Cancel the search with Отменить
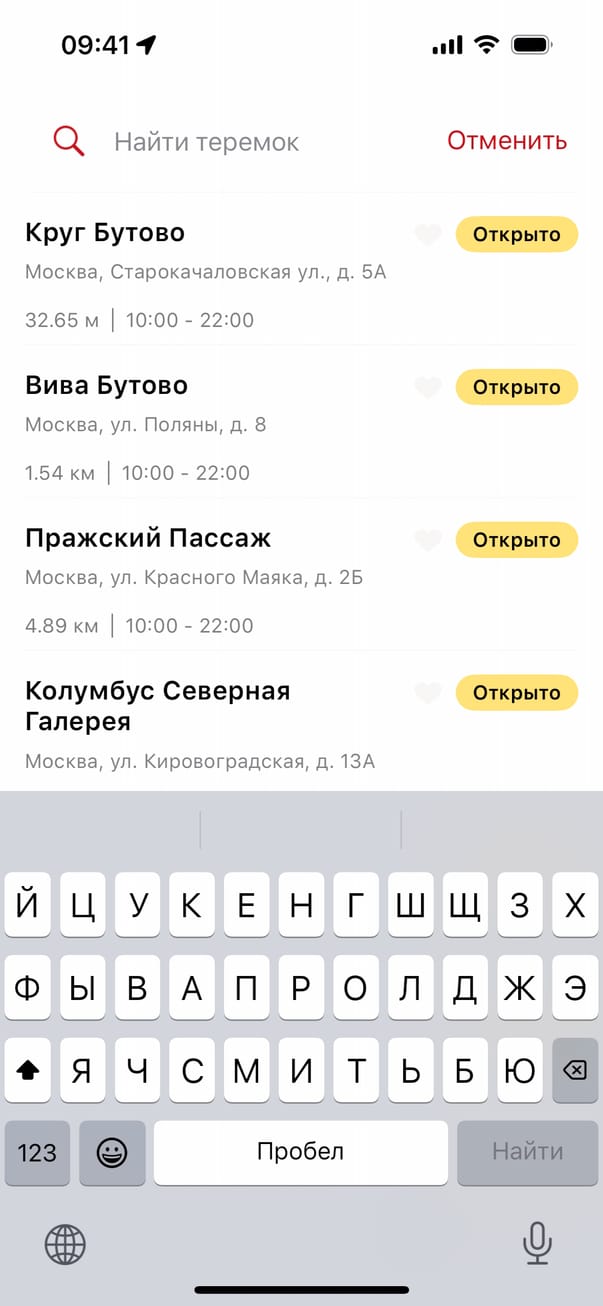The height and width of the screenshot is (1306, 603). [507, 141]
